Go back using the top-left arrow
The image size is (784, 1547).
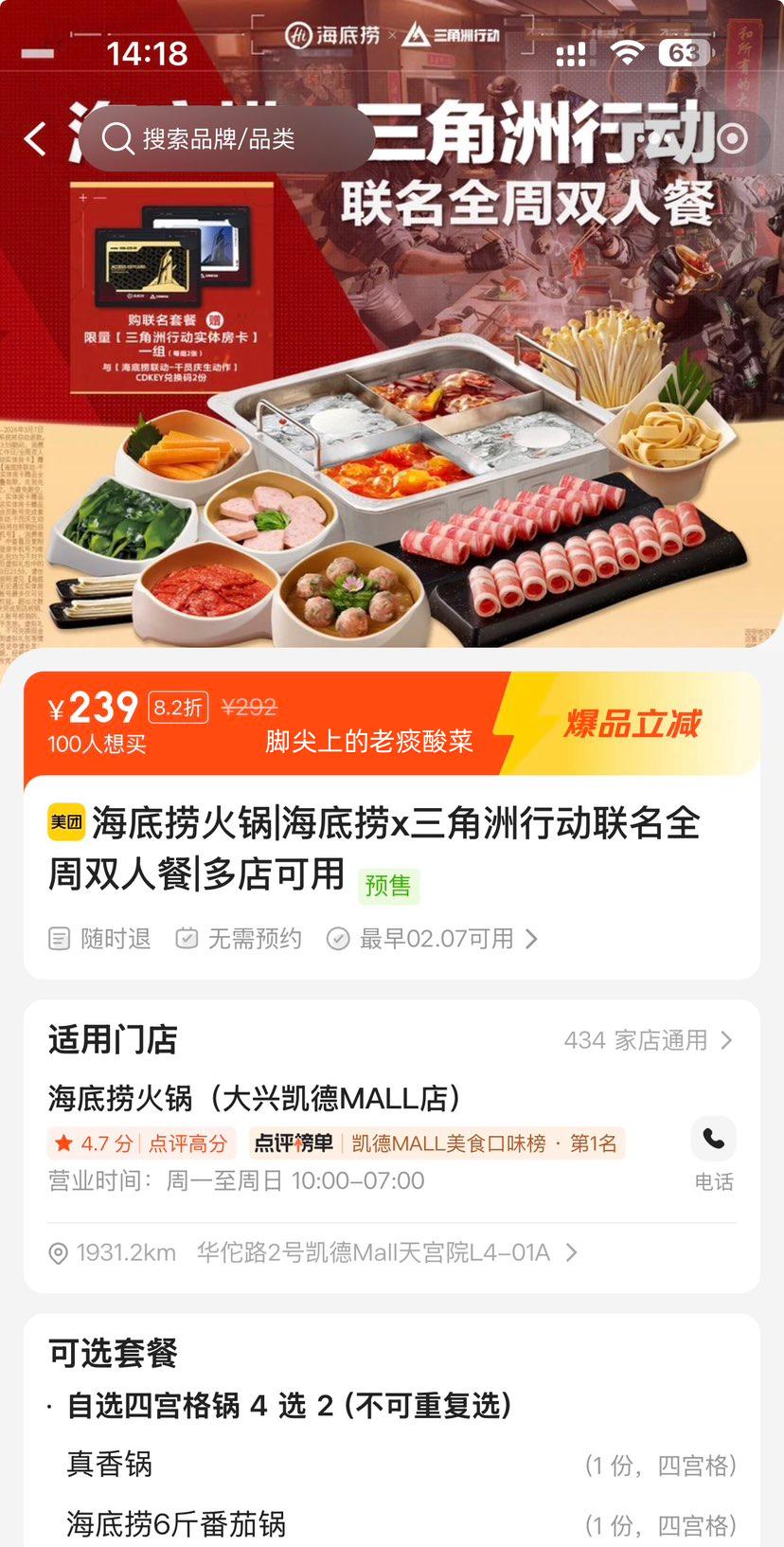pos(35,139)
